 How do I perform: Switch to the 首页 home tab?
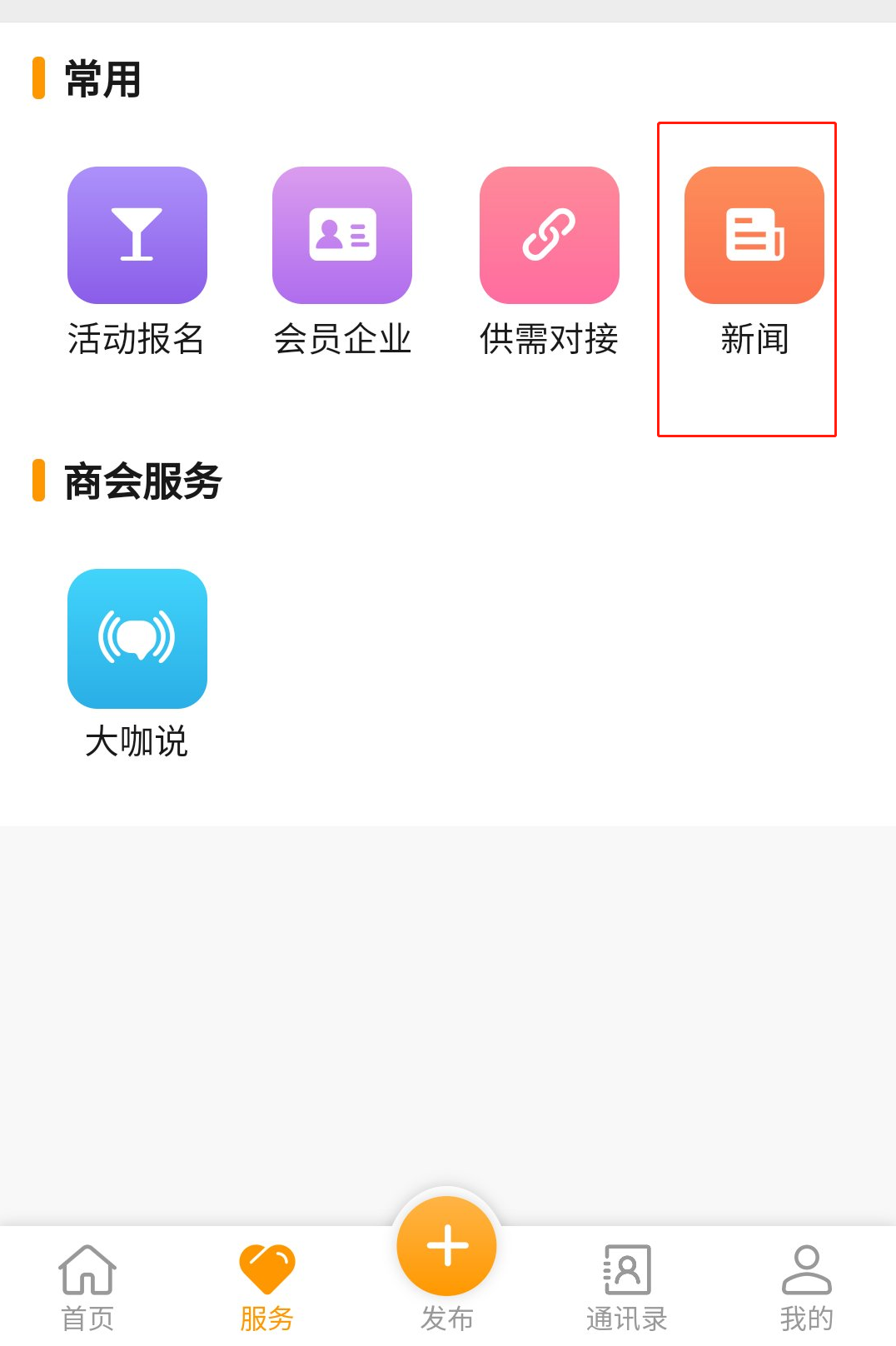(87, 1287)
